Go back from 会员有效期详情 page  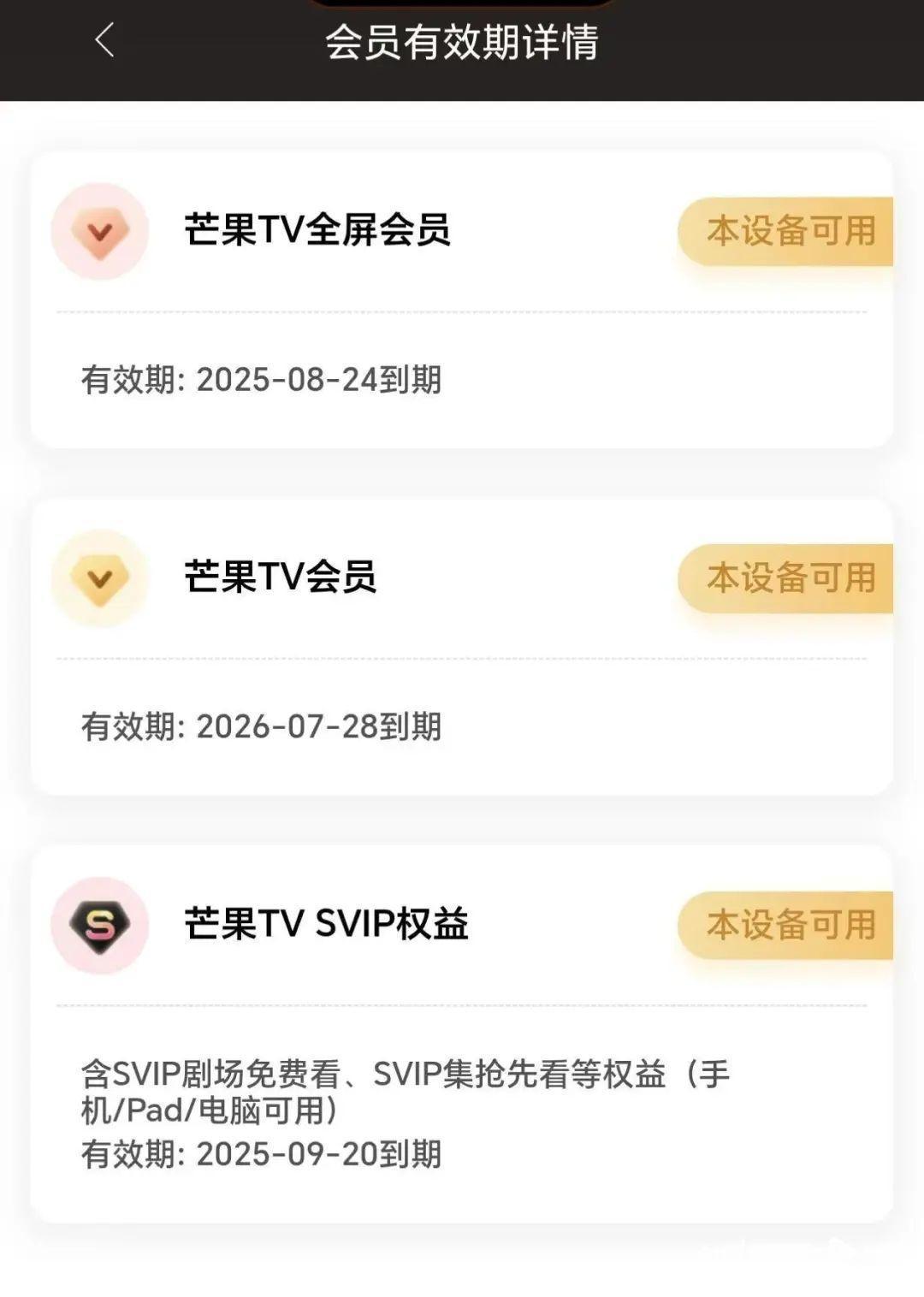[104, 40]
